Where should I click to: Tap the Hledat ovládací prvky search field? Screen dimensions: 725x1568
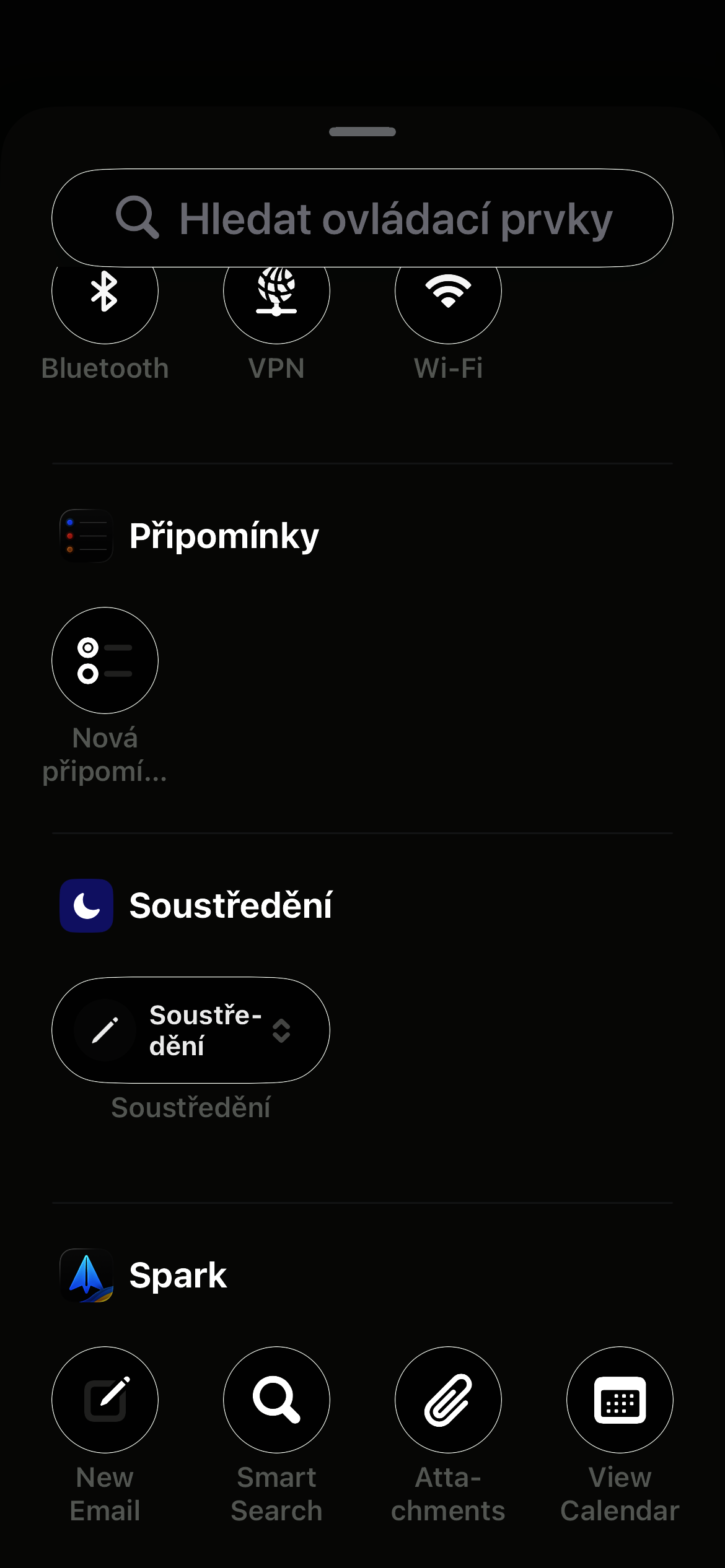pyautogui.click(x=362, y=218)
